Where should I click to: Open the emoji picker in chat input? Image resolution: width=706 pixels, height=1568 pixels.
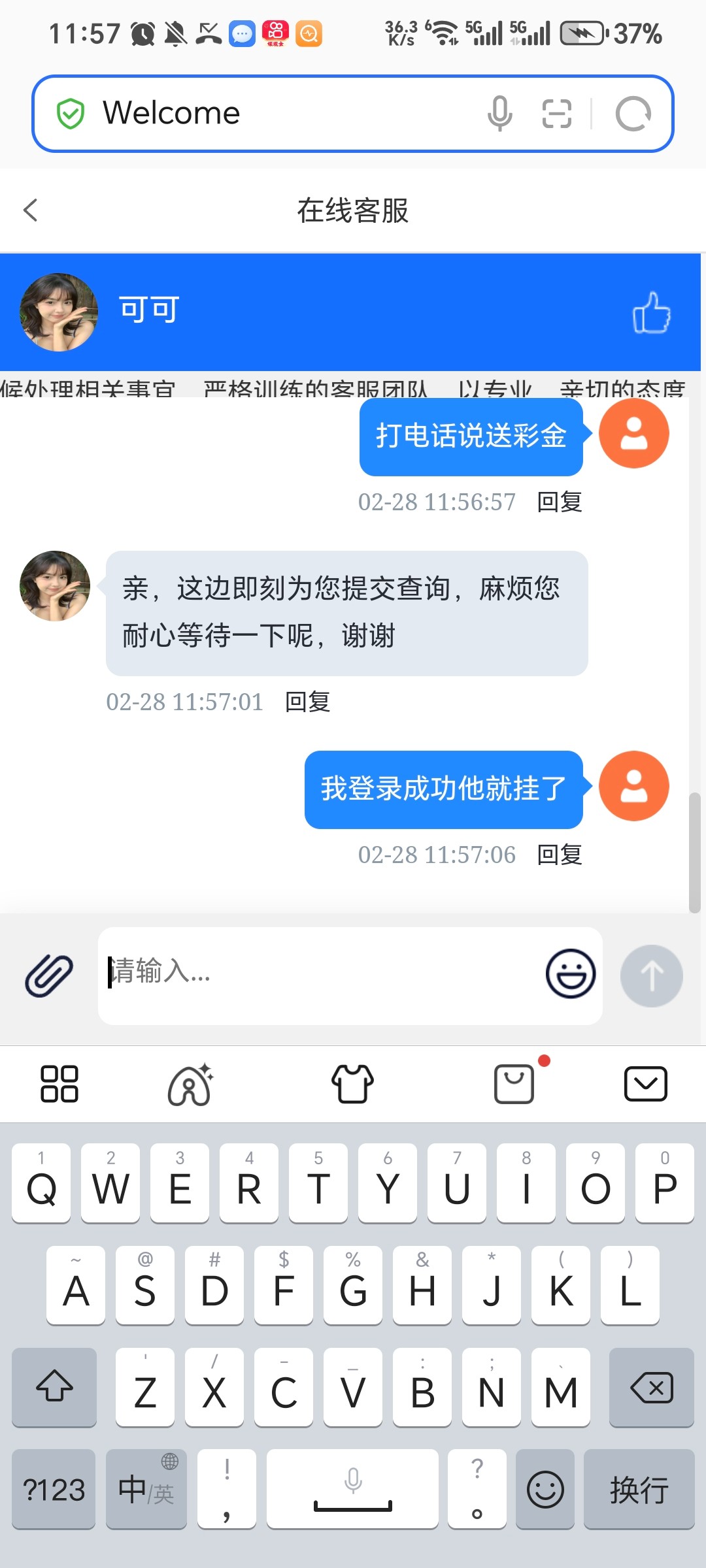click(570, 974)
